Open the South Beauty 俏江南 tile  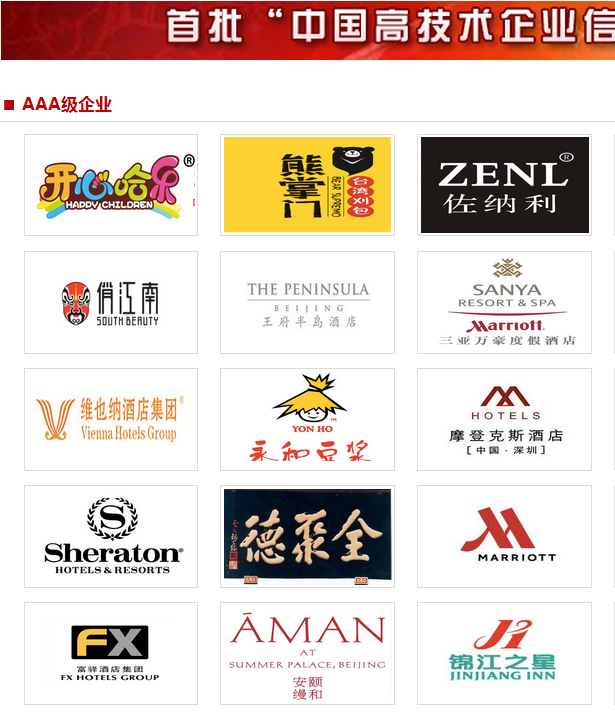(111, 302)
